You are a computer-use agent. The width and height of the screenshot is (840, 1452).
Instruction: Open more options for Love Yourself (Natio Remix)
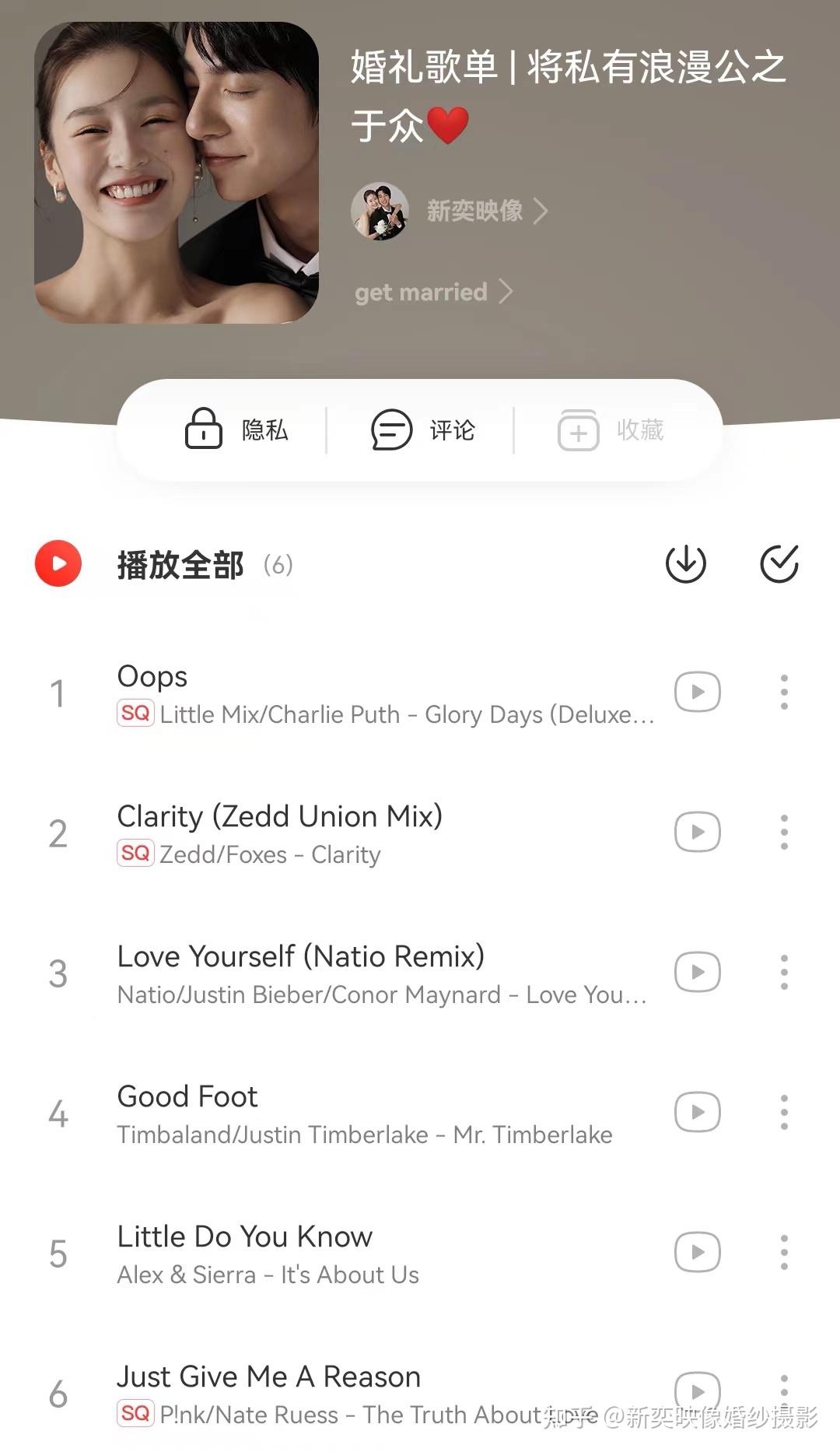[784, 972]
